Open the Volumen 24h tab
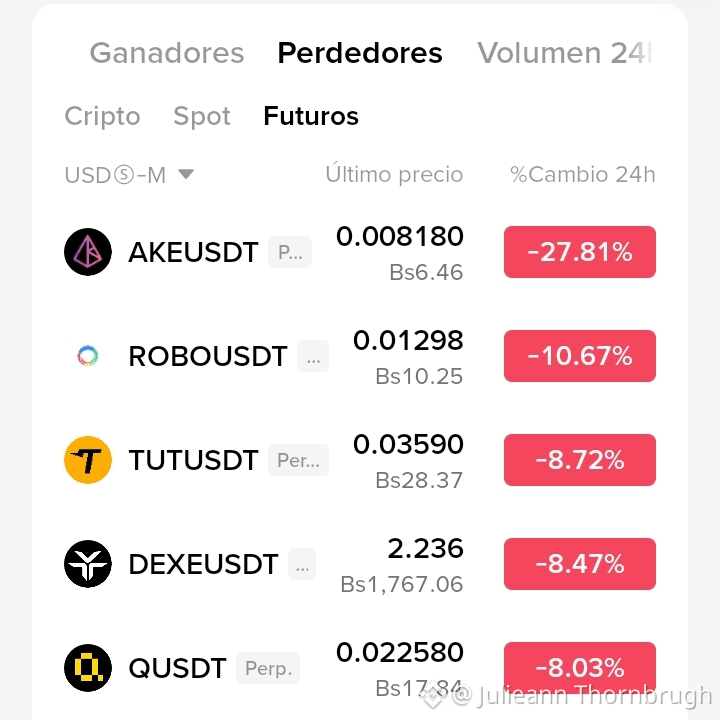The width and height of the screenshot is (720, 720). point(565,53)
